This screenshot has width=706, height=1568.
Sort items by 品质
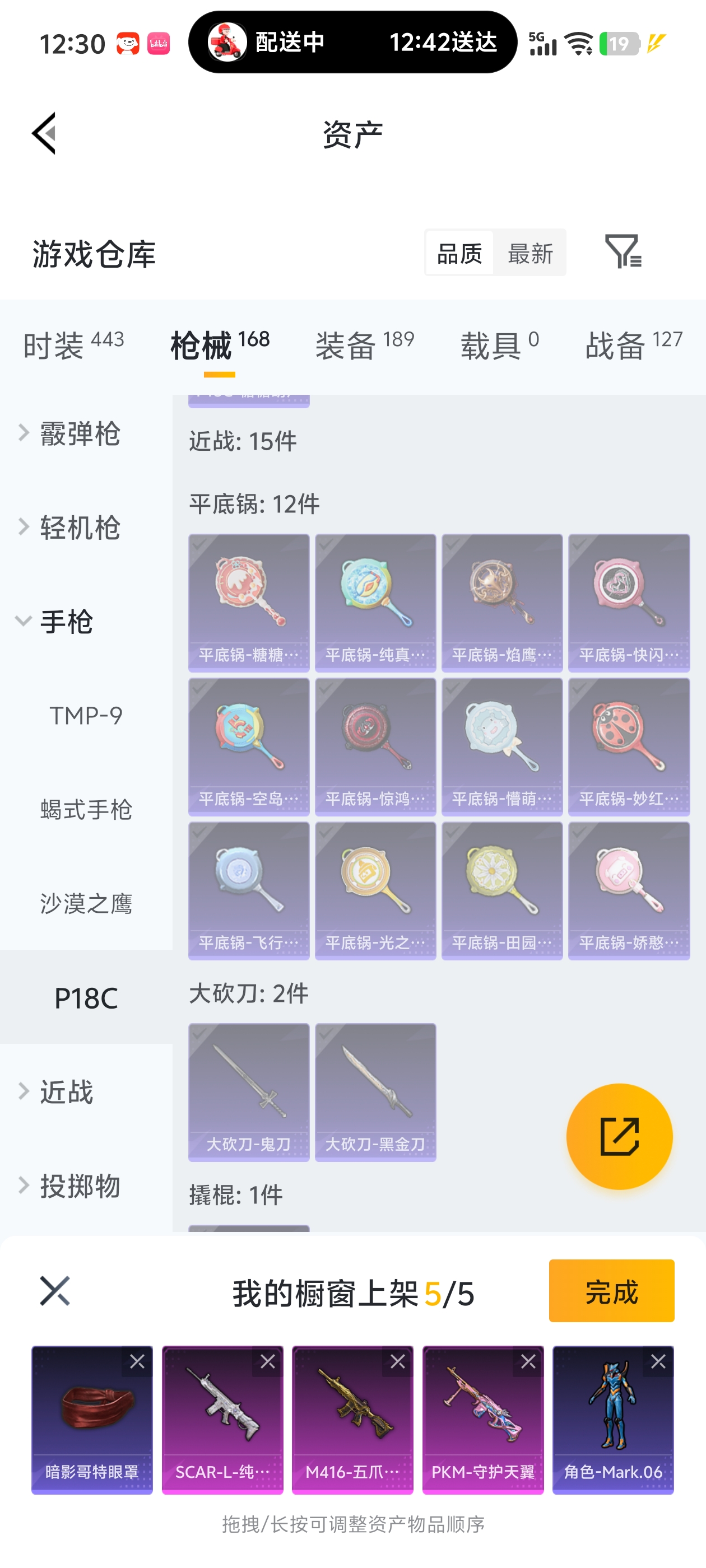(x=459, y=253)
